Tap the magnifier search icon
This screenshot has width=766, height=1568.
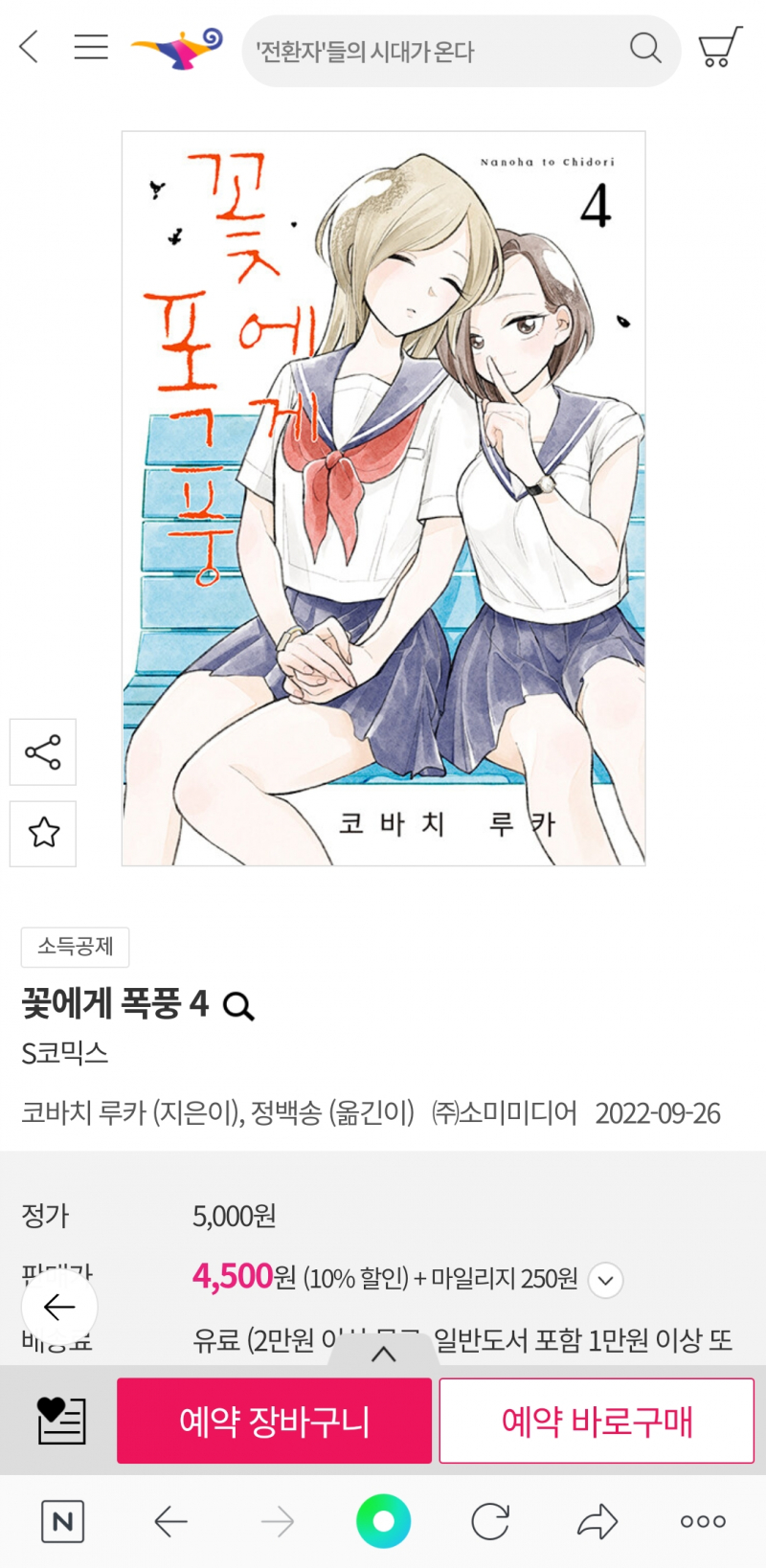coord(645,48)
